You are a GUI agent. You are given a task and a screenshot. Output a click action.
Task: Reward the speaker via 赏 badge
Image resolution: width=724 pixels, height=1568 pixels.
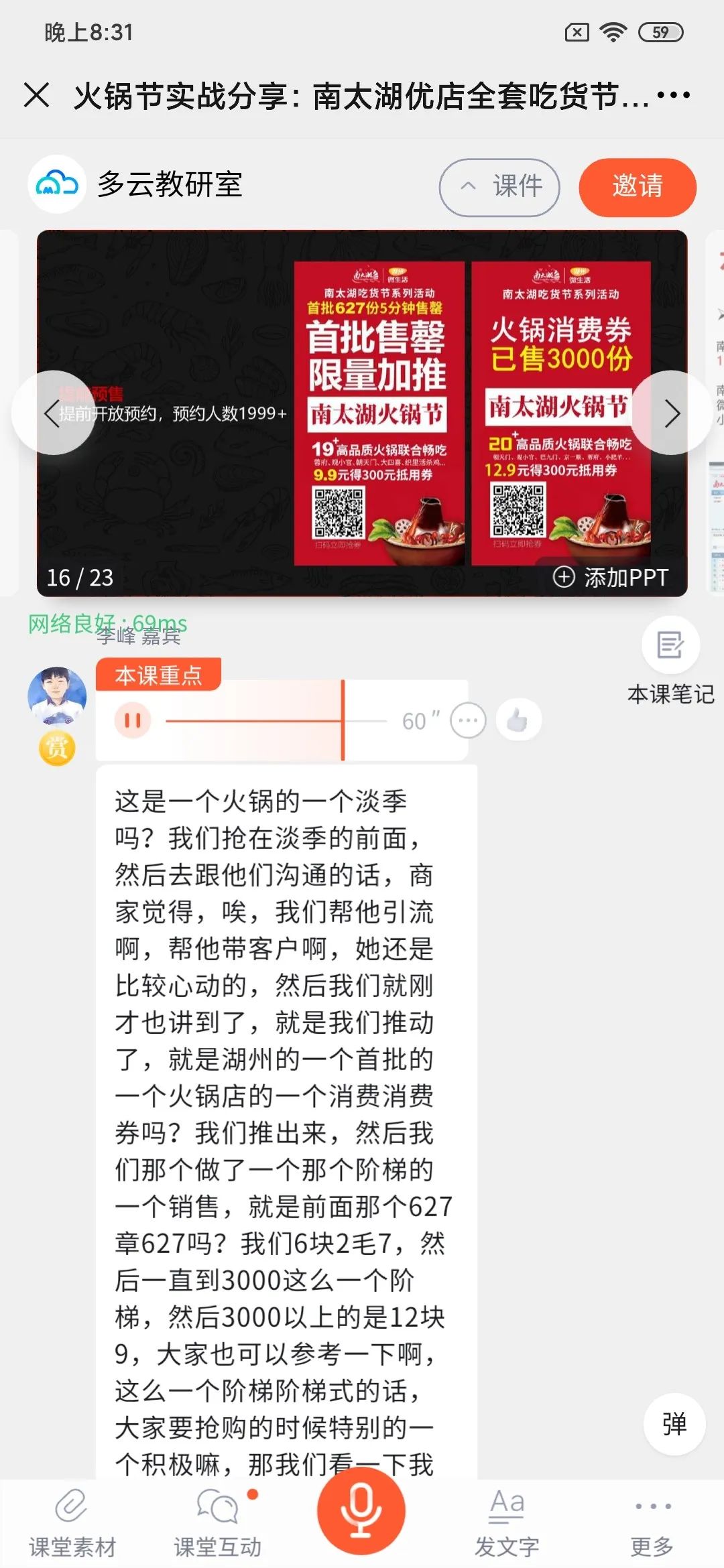pyautogui.click(x=57, y=748)
